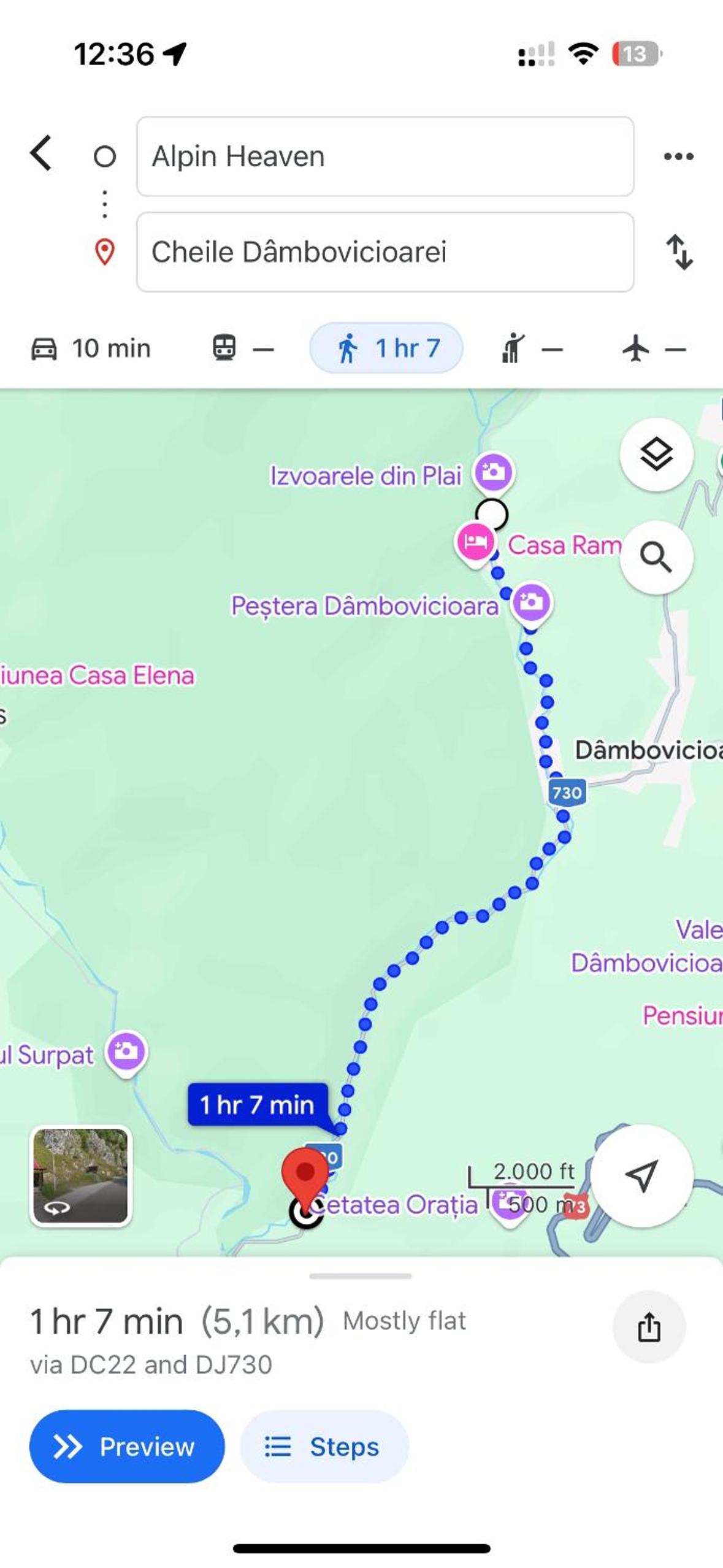
Task: Recenter map on my location
Action: point(642,1176)
